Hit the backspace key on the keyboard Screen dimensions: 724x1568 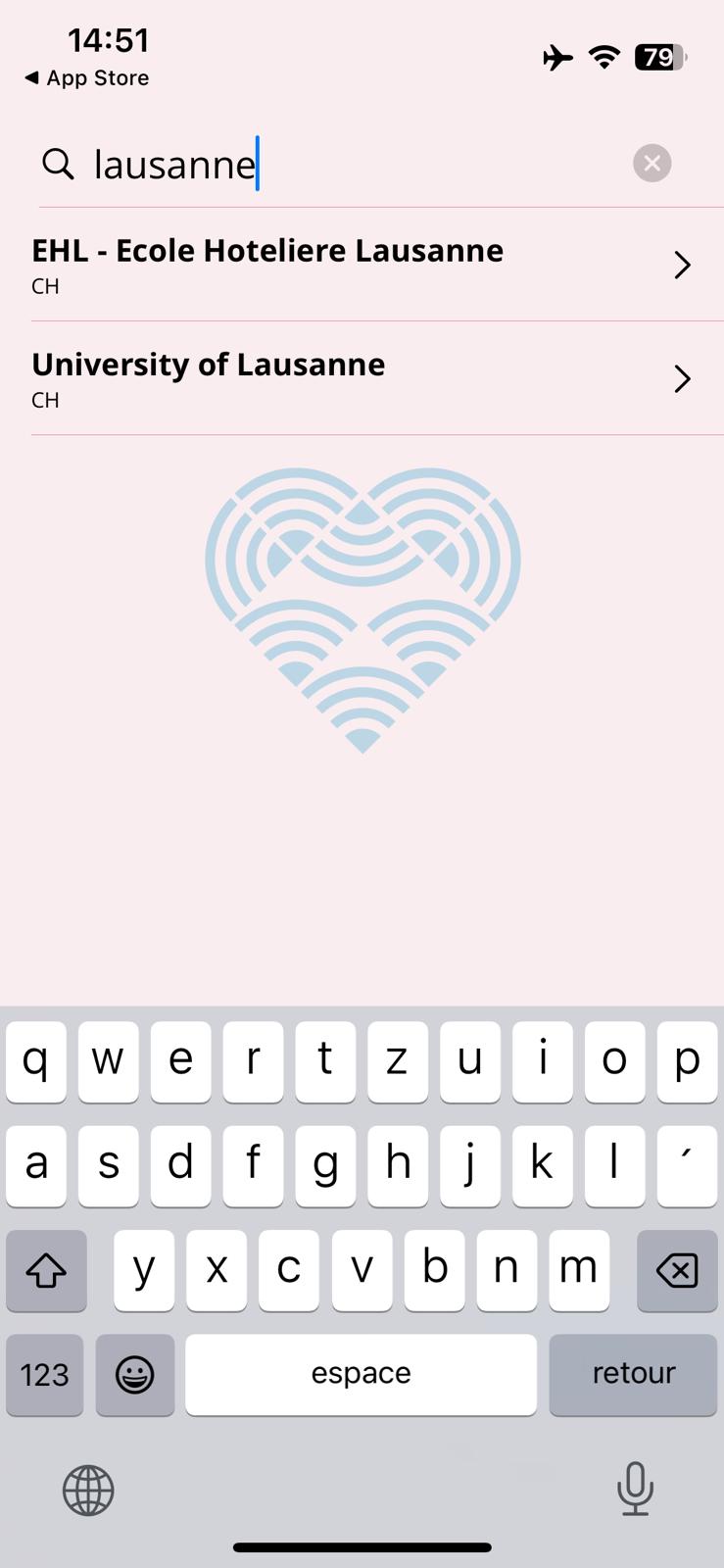click(676, 1271)
